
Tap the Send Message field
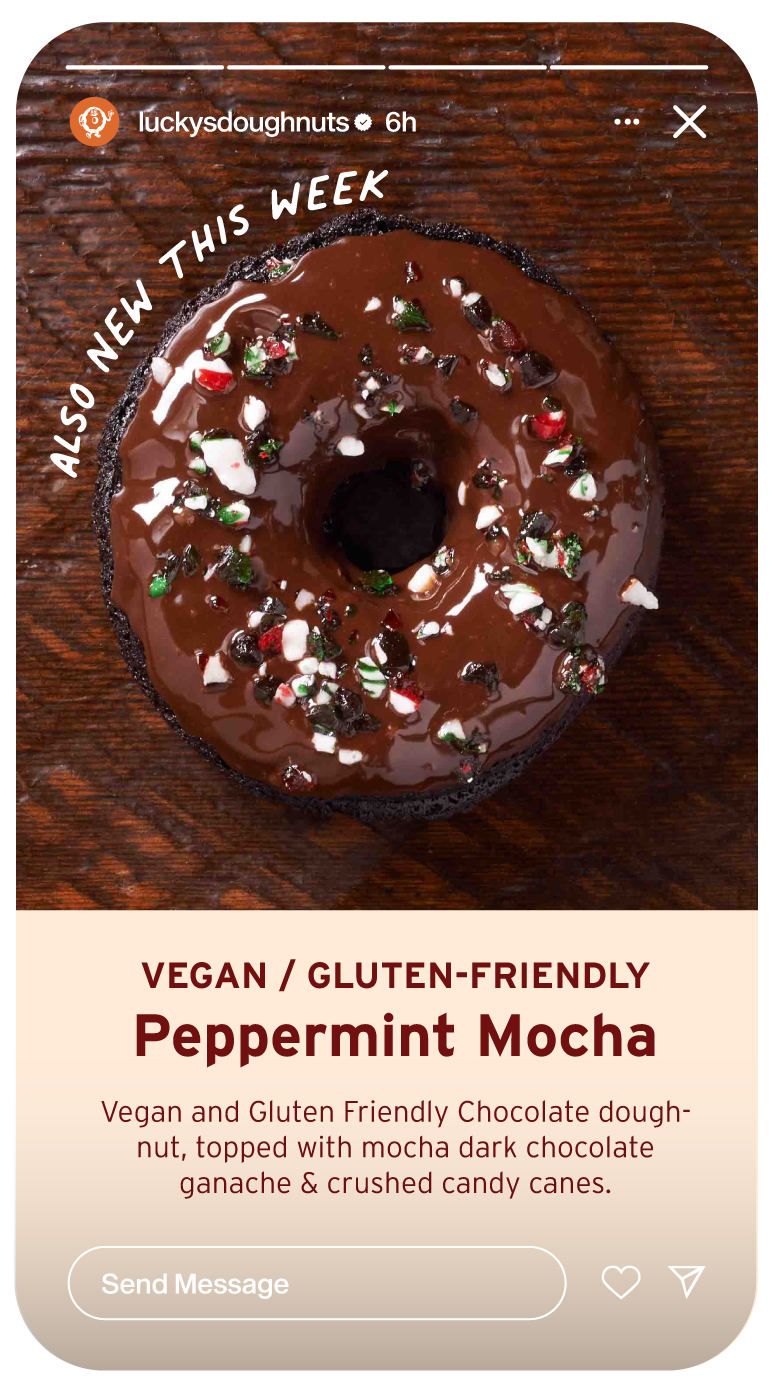point(317,1283)
